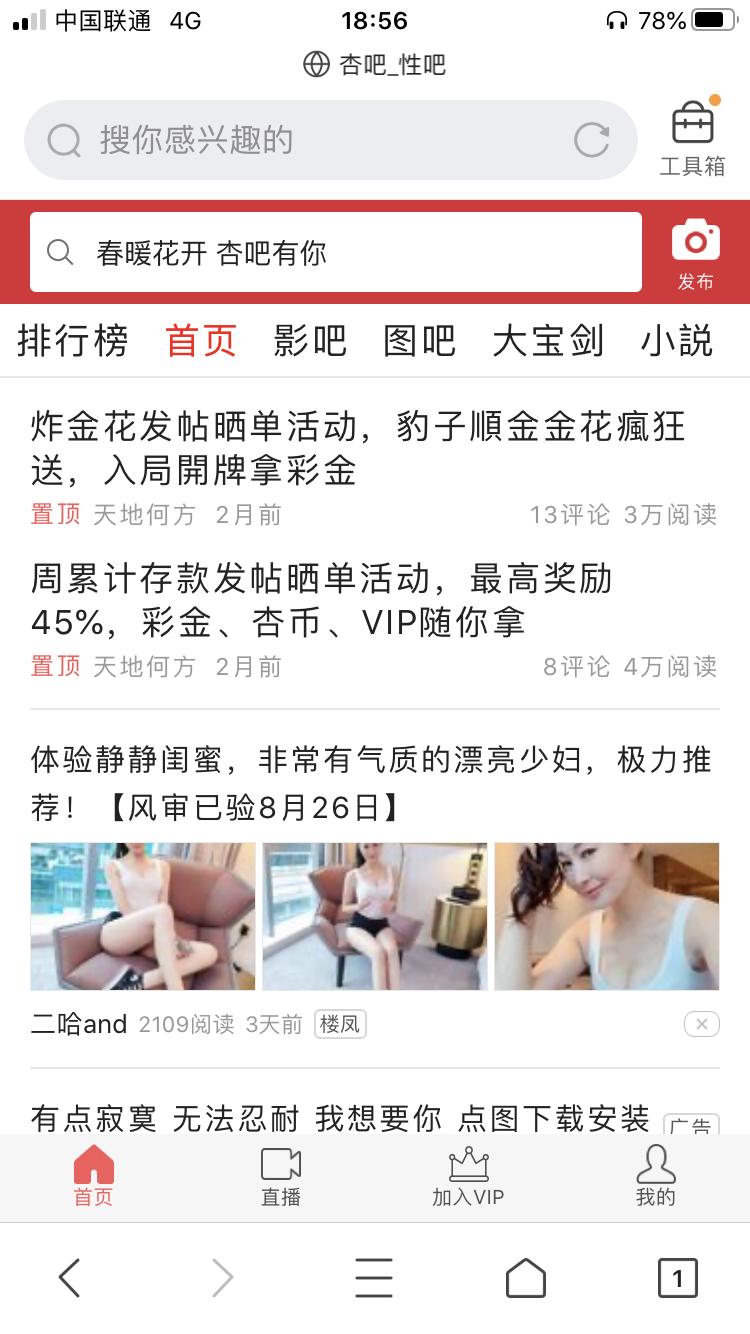Open the 我的 profile tab
The image size is (750, 1334).
[x=655, y=1177]
